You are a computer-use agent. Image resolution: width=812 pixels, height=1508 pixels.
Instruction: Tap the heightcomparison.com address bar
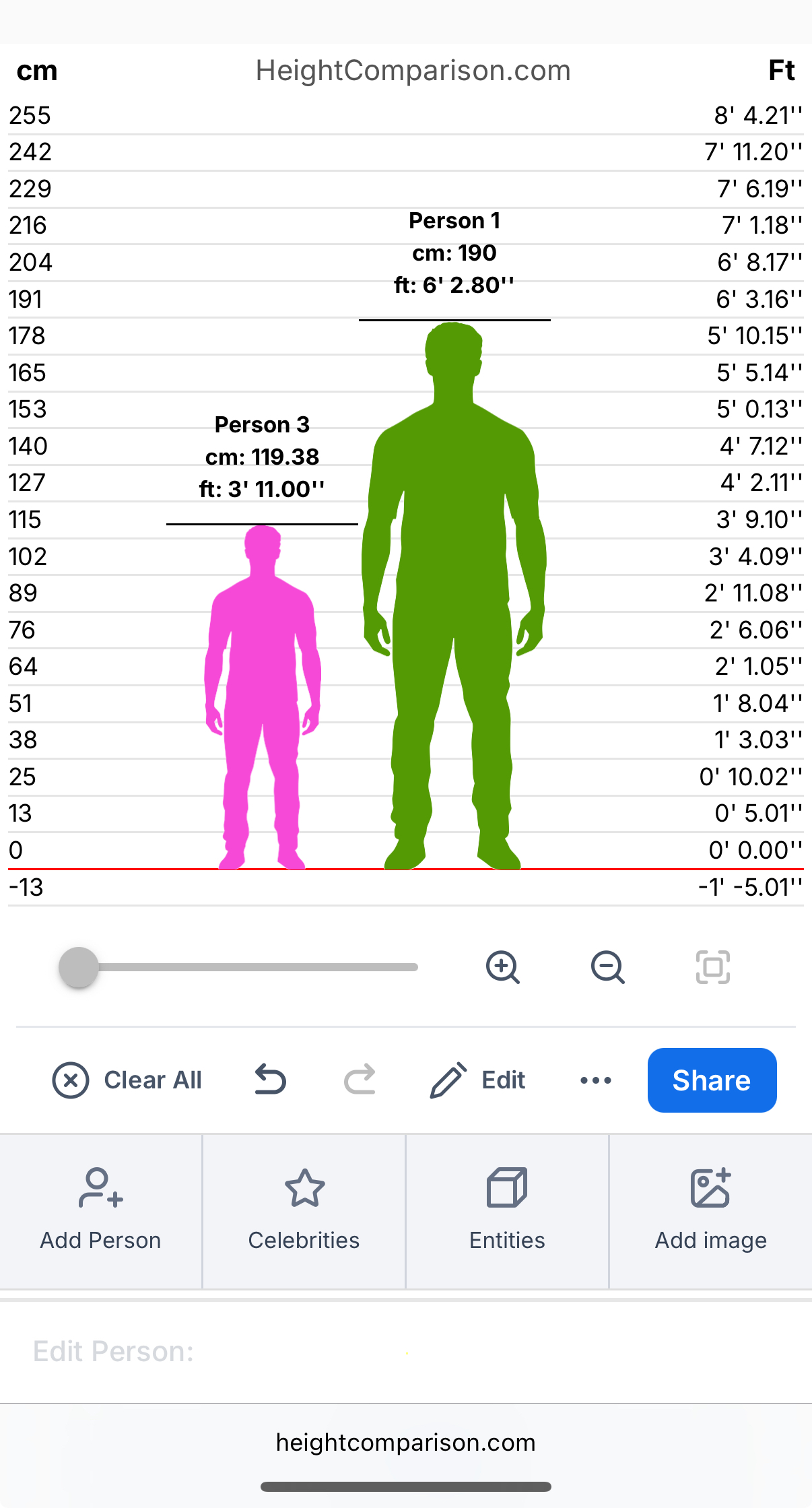[x=406, y=1442]
